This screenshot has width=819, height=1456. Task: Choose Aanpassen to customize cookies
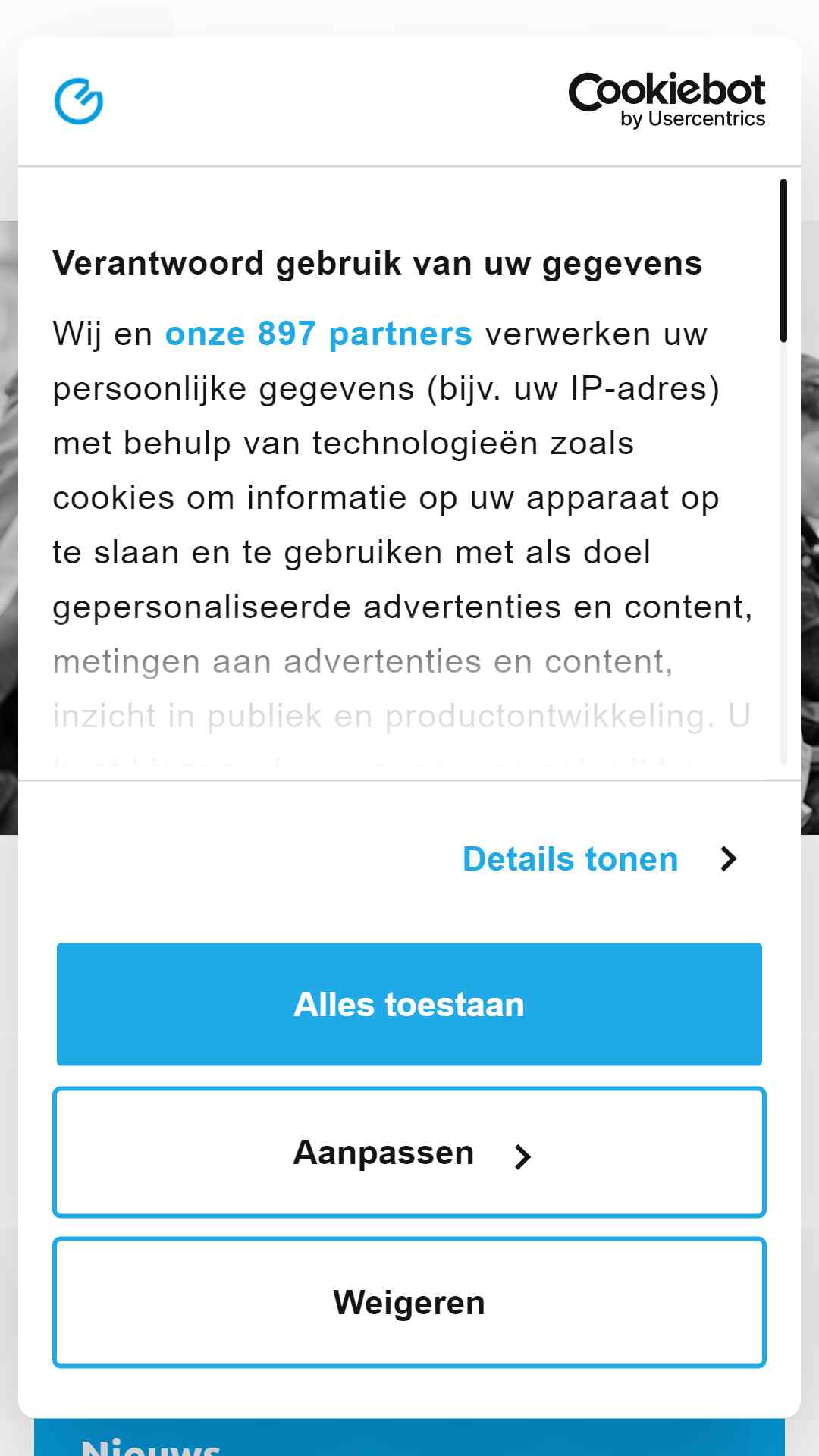(409, 1153)
